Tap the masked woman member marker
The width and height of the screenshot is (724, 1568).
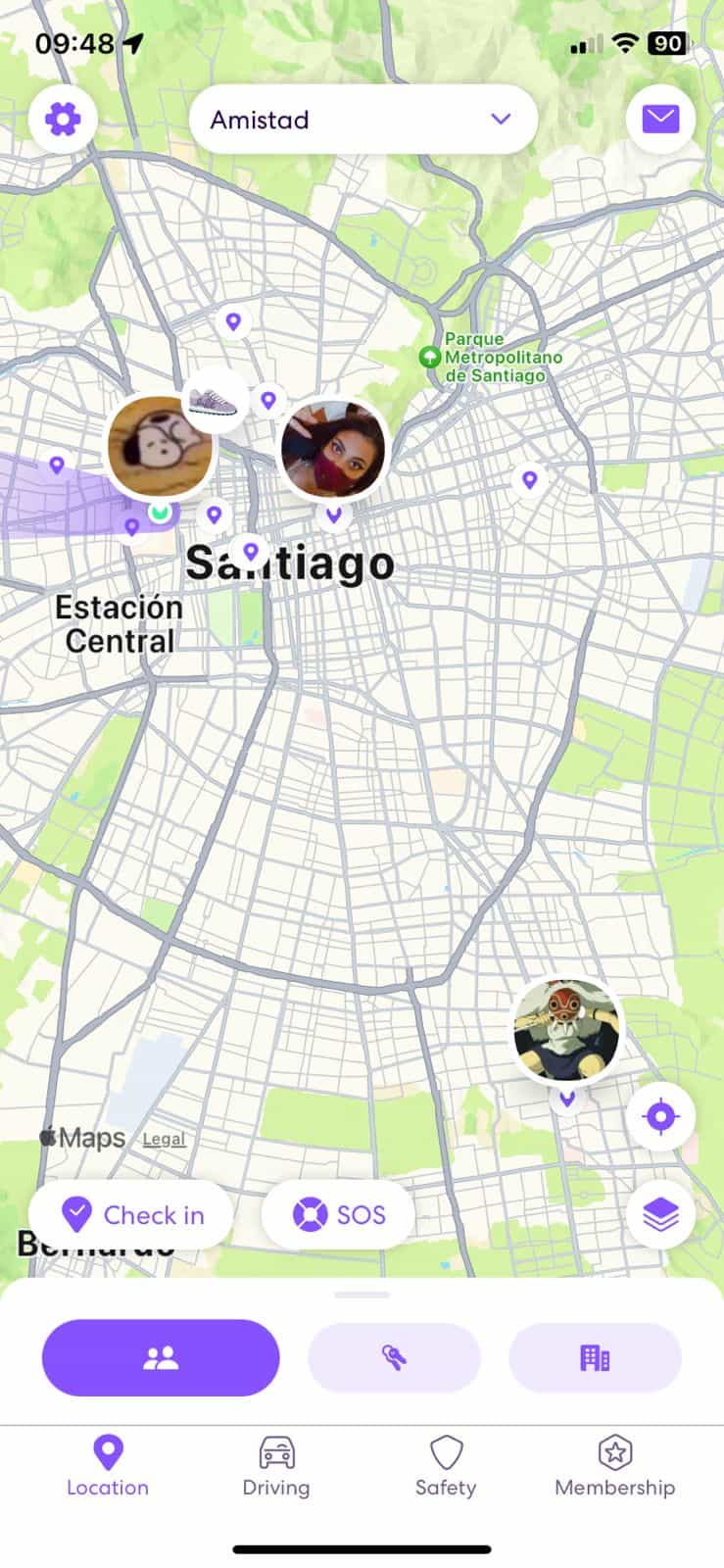[333, 450]
